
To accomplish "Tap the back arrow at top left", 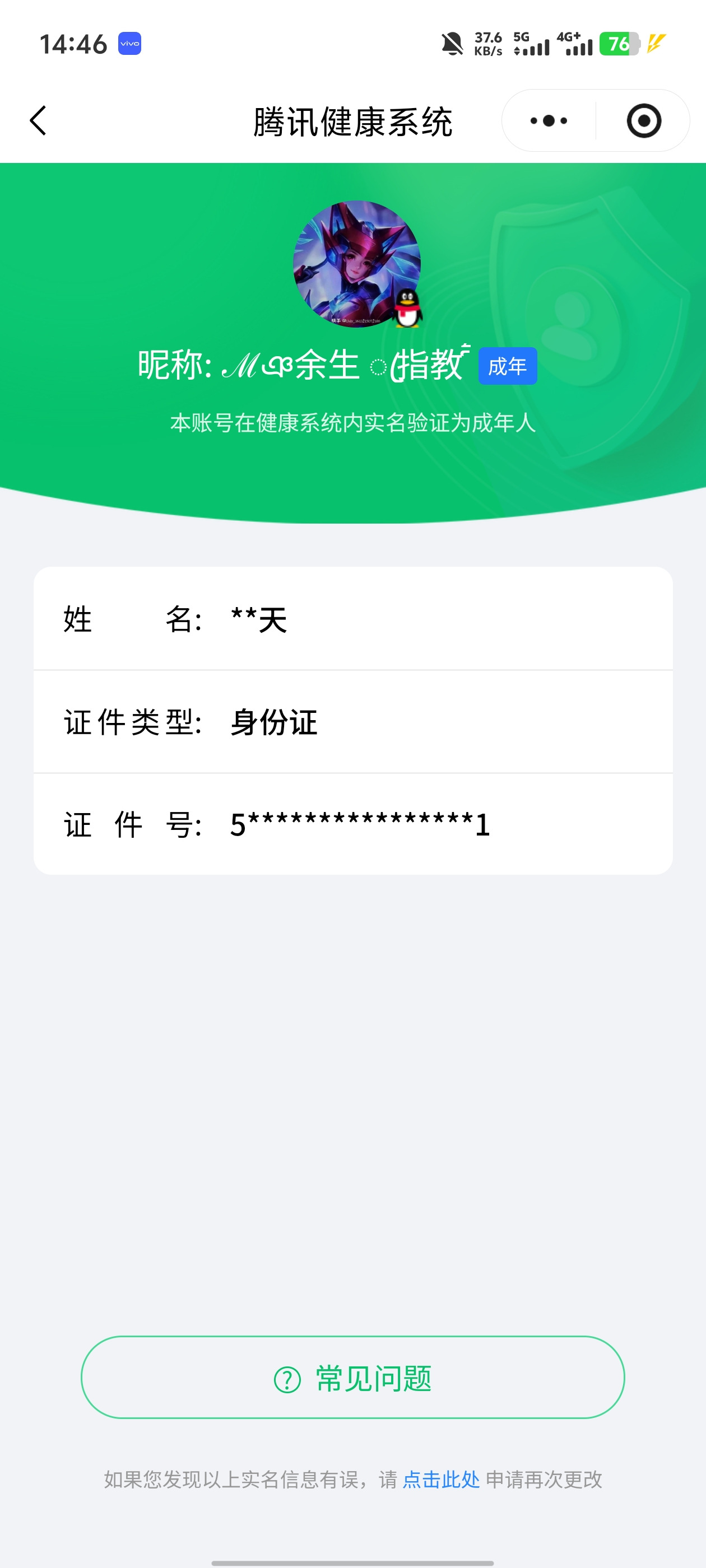I will [38, 120].
